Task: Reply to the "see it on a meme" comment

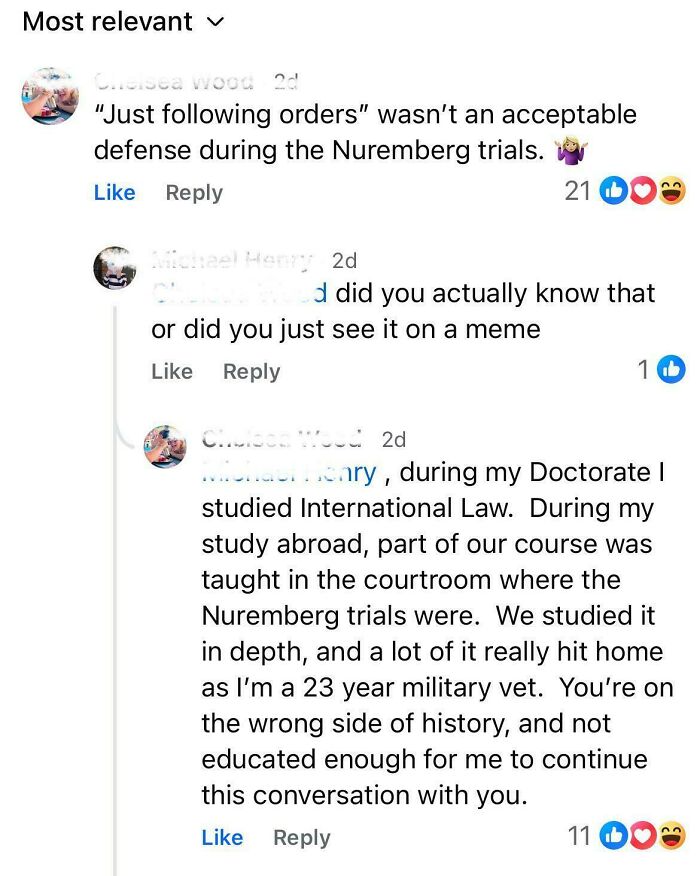Action: tap(251, 371)
